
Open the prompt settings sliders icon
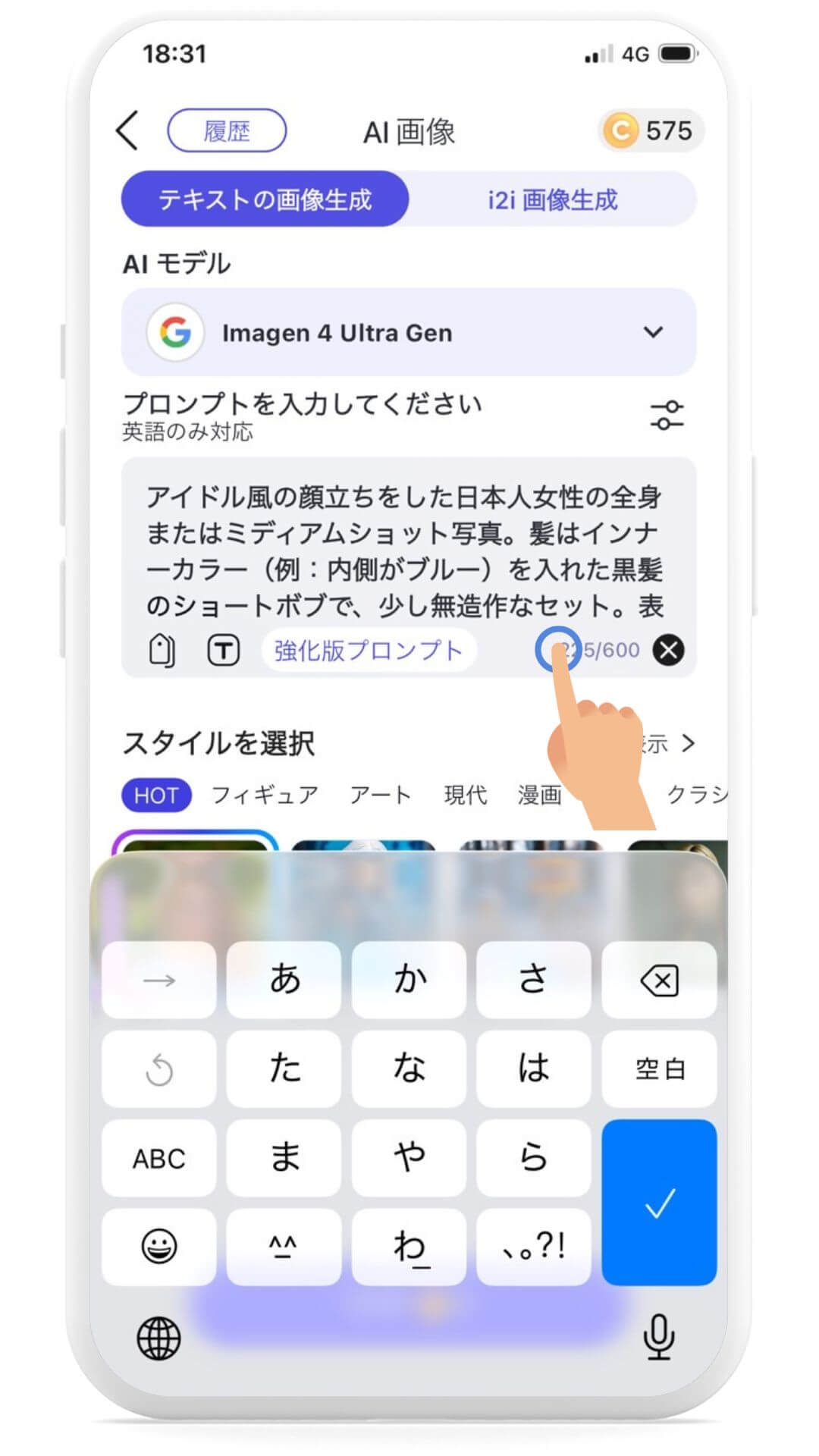click(667, 416)
